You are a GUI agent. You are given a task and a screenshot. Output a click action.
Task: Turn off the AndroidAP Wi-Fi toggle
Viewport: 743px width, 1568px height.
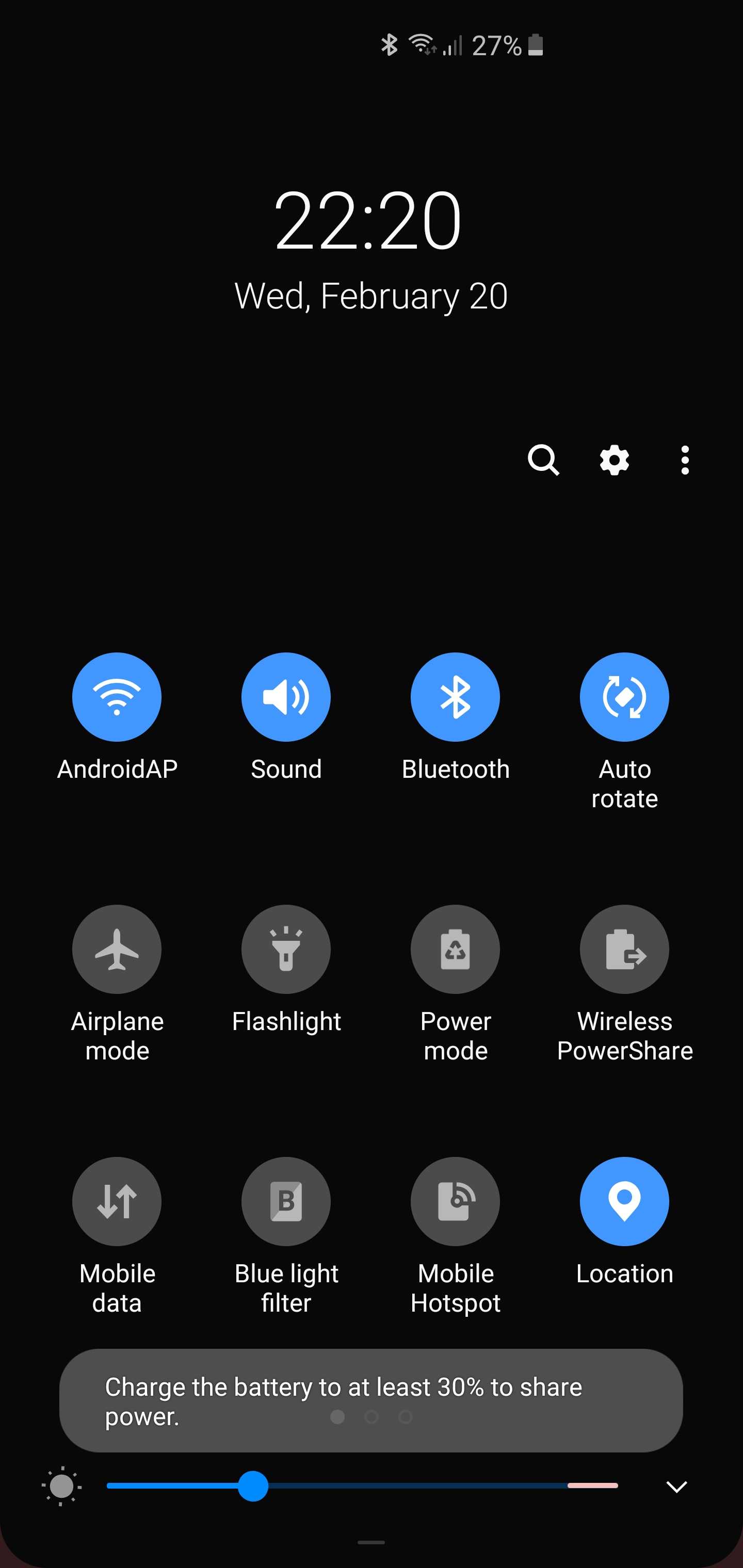(117, 697)
